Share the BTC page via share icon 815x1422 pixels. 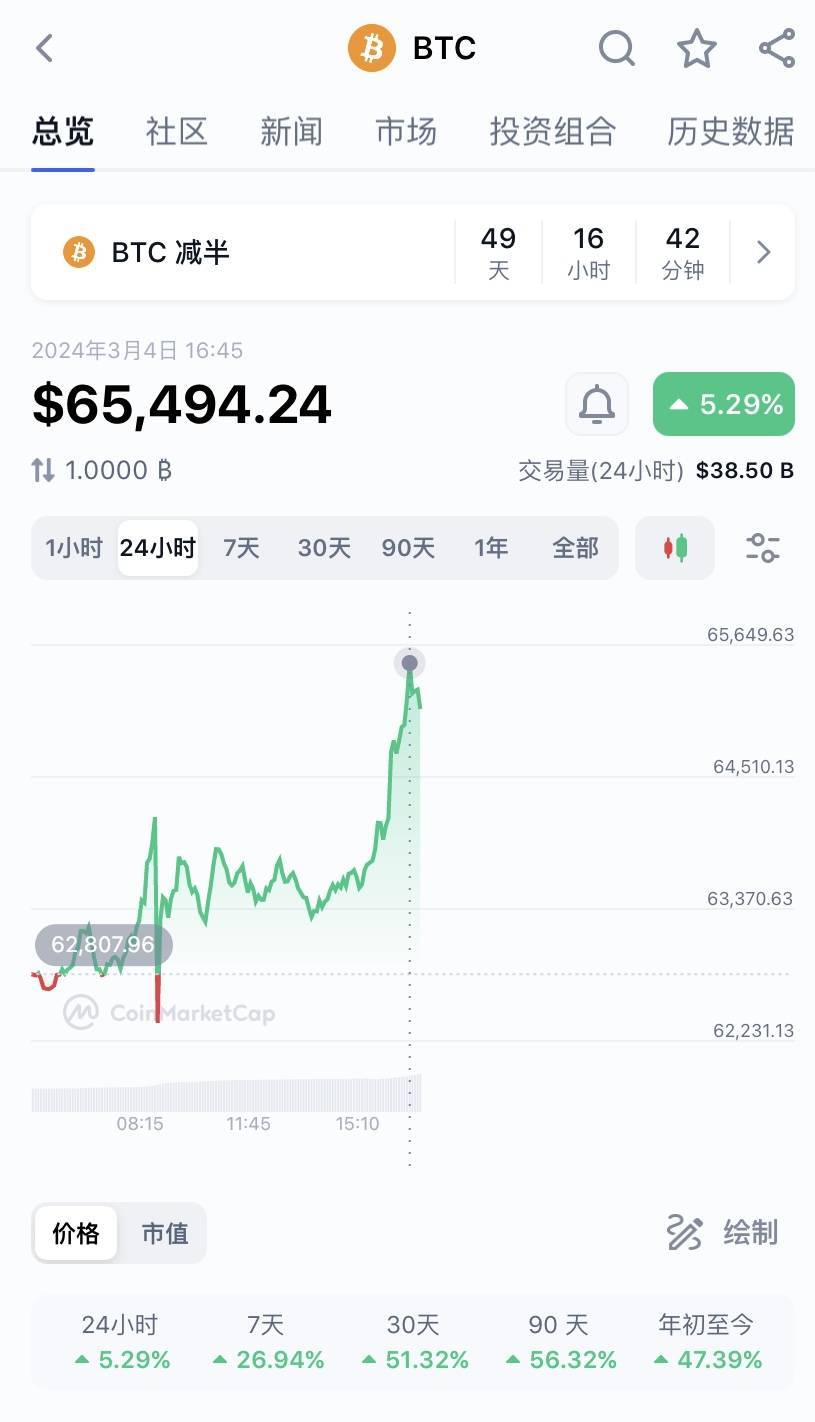tap(775, 47)
